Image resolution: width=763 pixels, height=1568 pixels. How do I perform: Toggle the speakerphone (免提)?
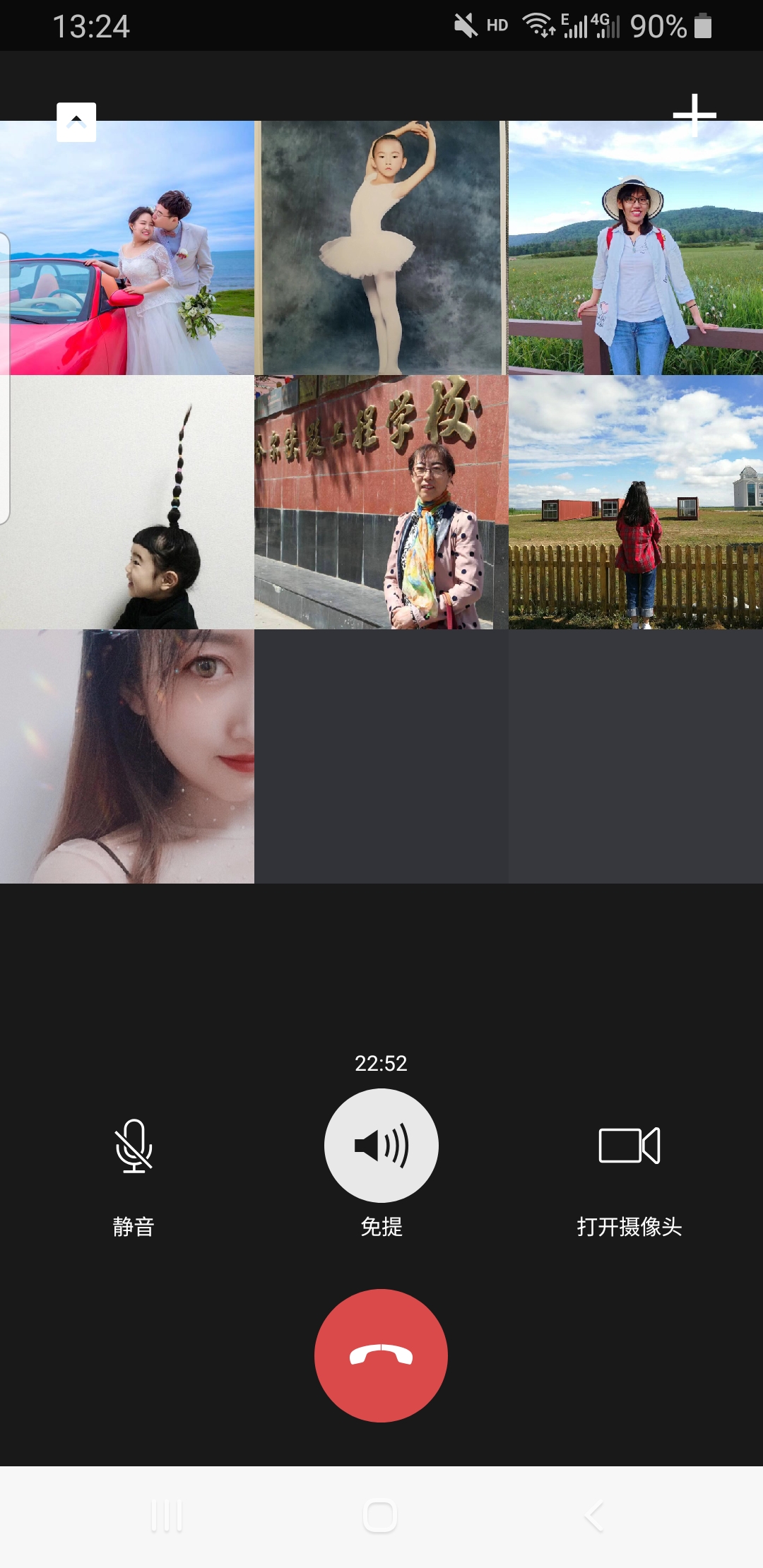point(381,1146)
